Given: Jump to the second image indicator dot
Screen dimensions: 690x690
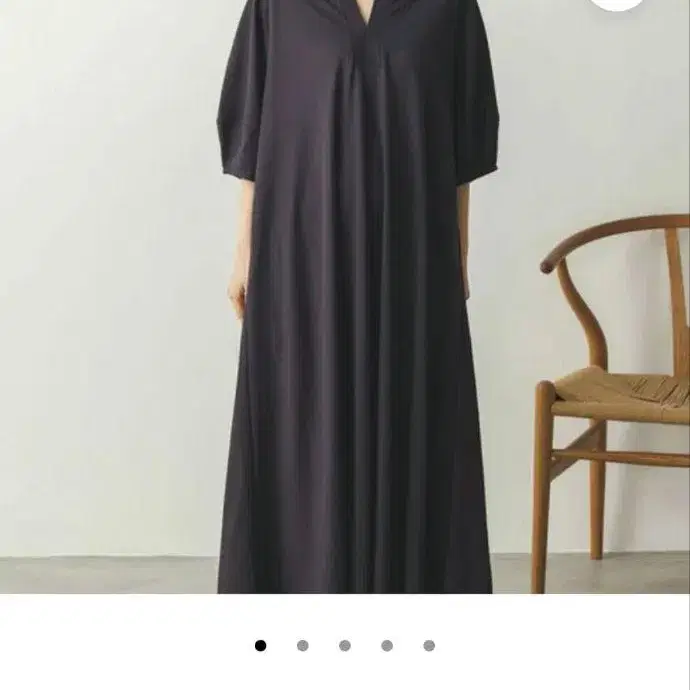Looking at the screenshot, I should (303, 646).
